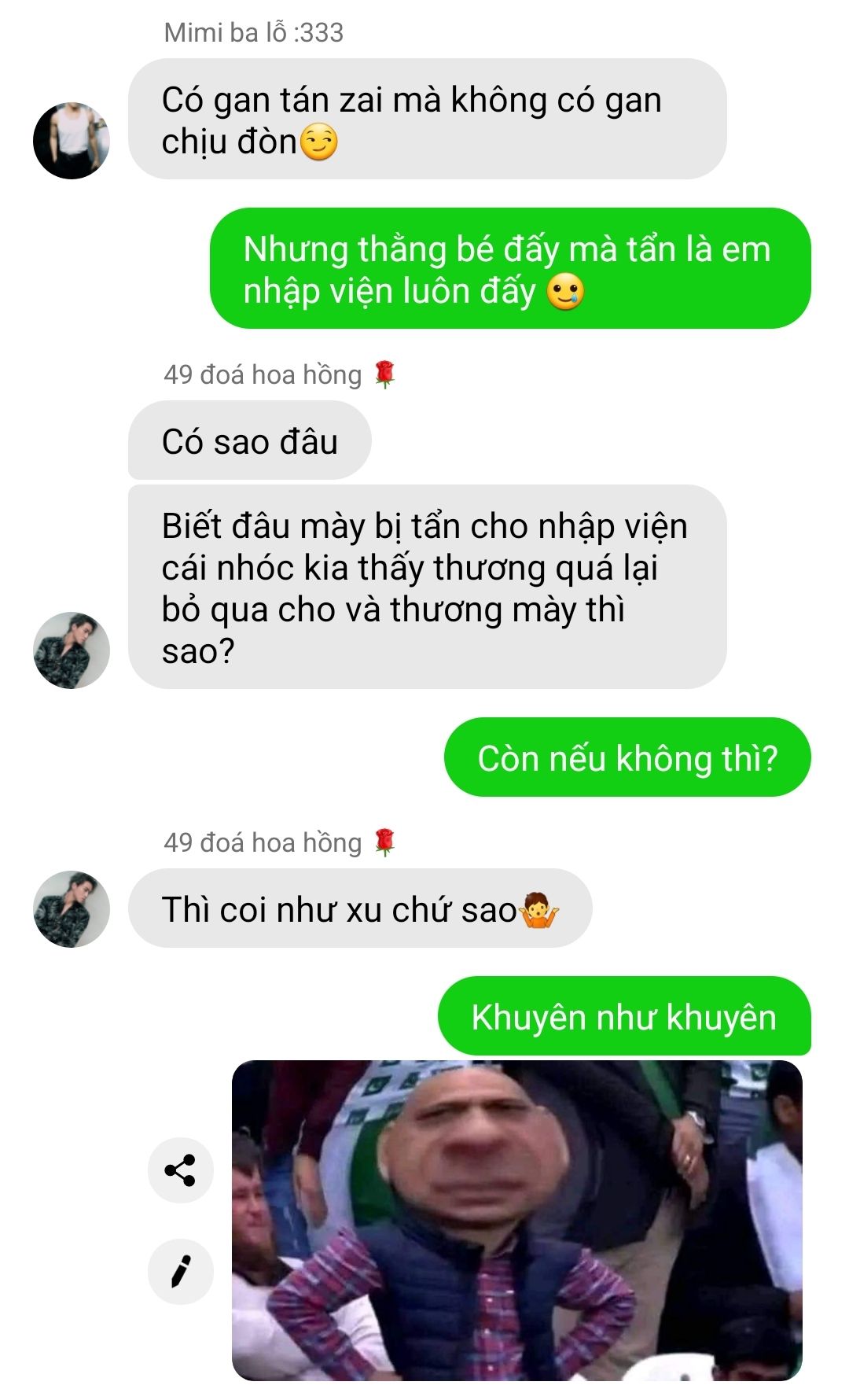849x1400 pixels.
Task: Open Mimi ba lỗ's profile avatar
Action: [72, 141]
